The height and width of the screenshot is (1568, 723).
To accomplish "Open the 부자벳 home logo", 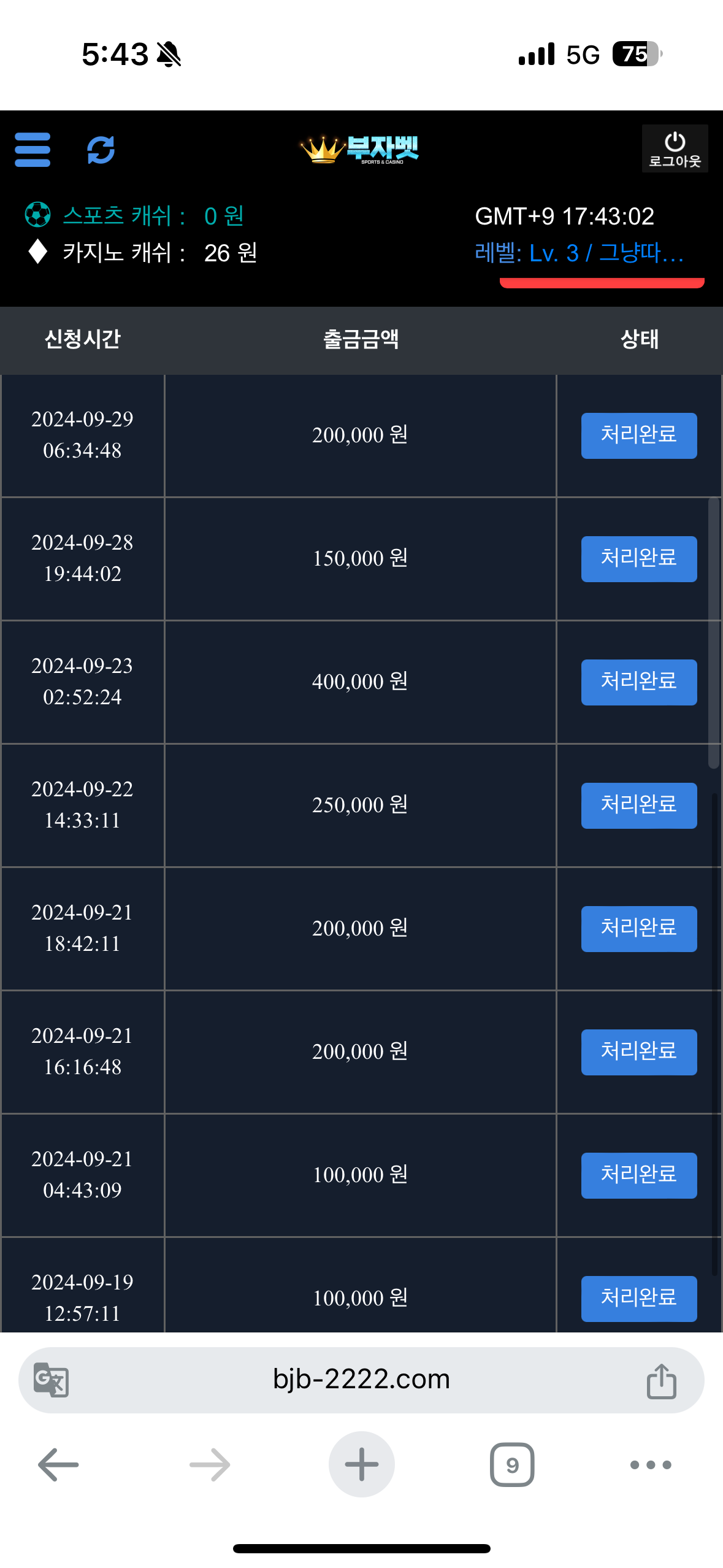I will pyautogui.click(x=361, y=149).
